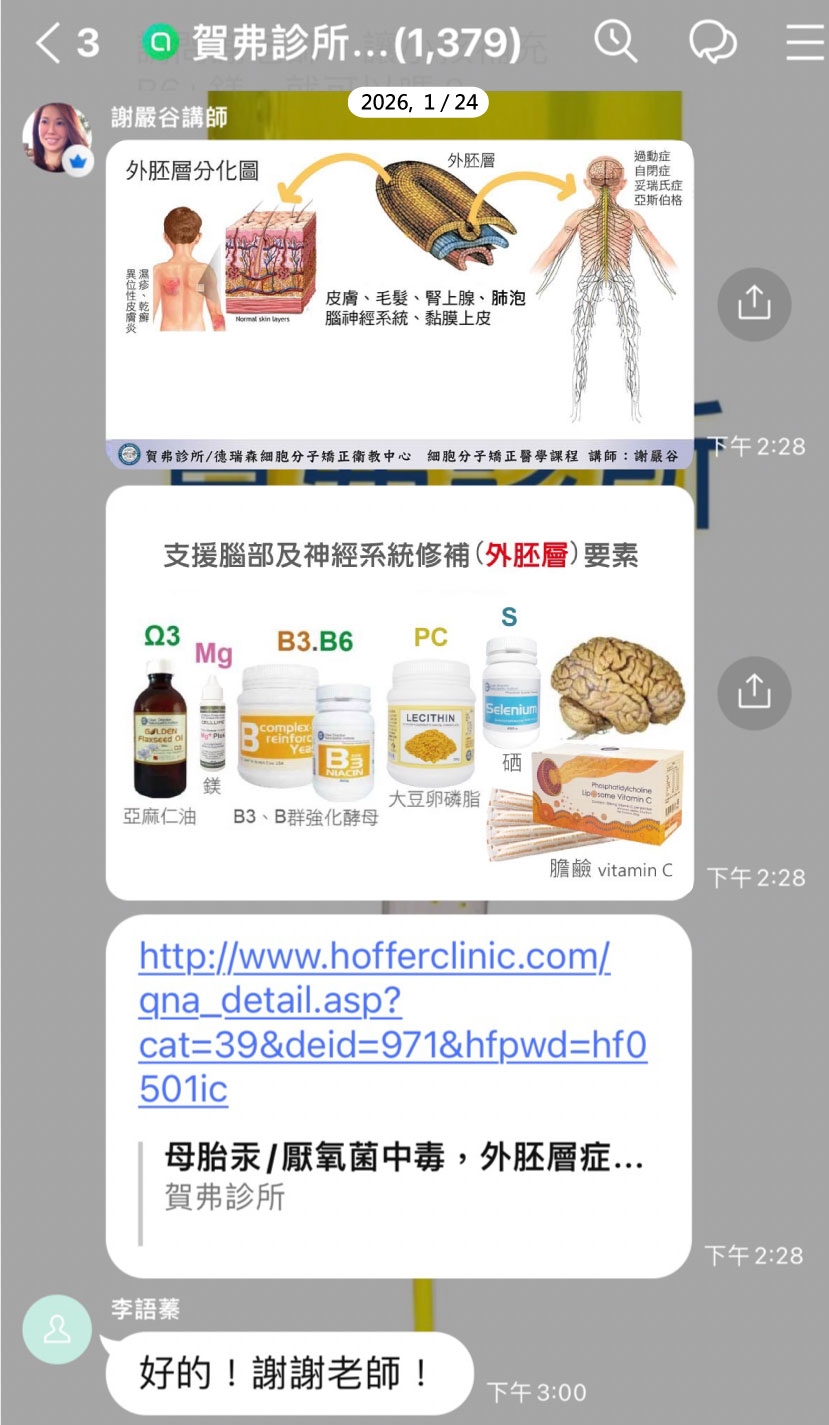View 李語蓁's profile avatar

[57, 1329]
